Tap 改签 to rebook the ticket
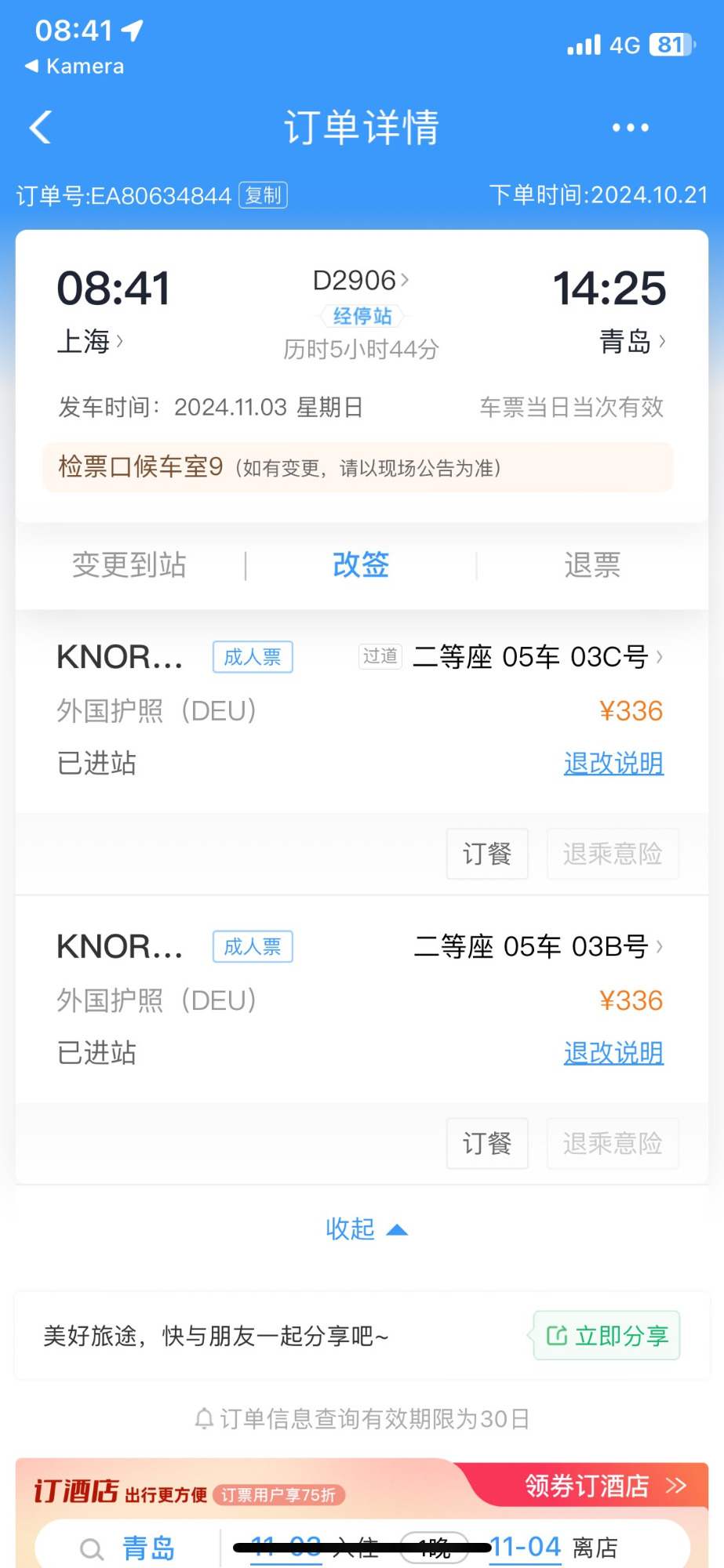Screen dimensions: 724x1568 361,564
